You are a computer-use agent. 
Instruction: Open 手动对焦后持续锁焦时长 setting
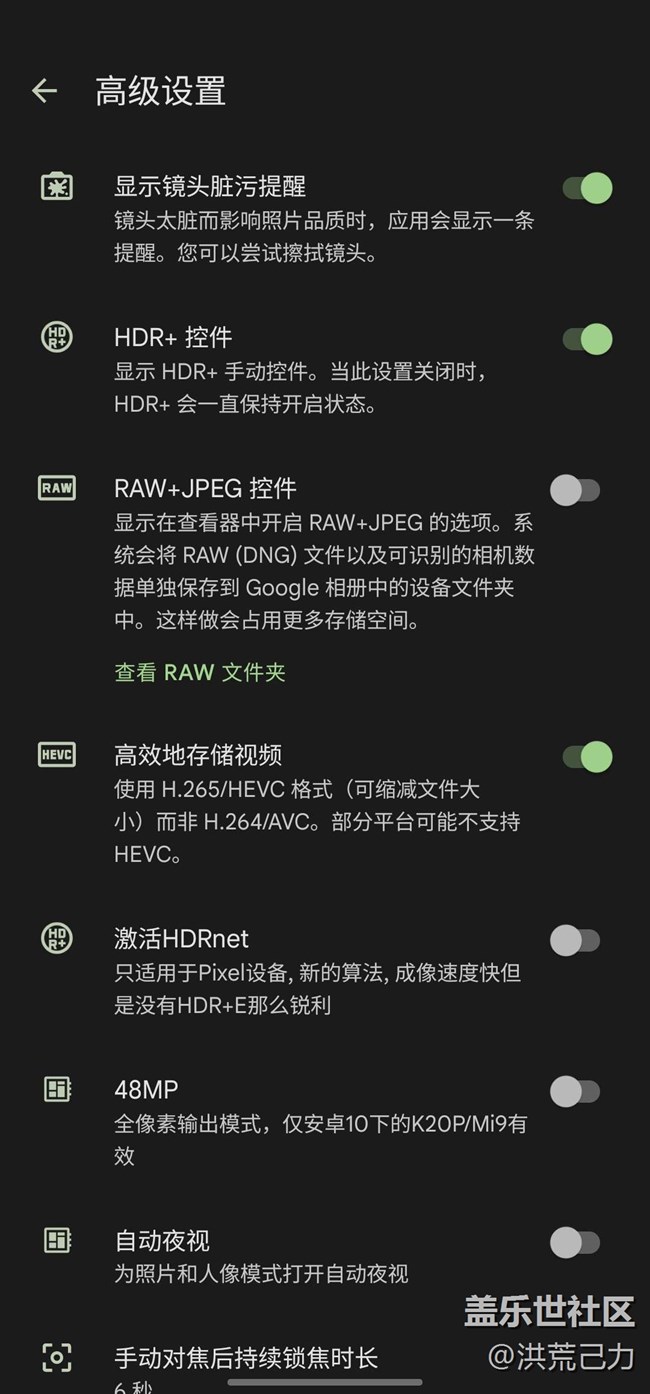(x=246, y=1358)
